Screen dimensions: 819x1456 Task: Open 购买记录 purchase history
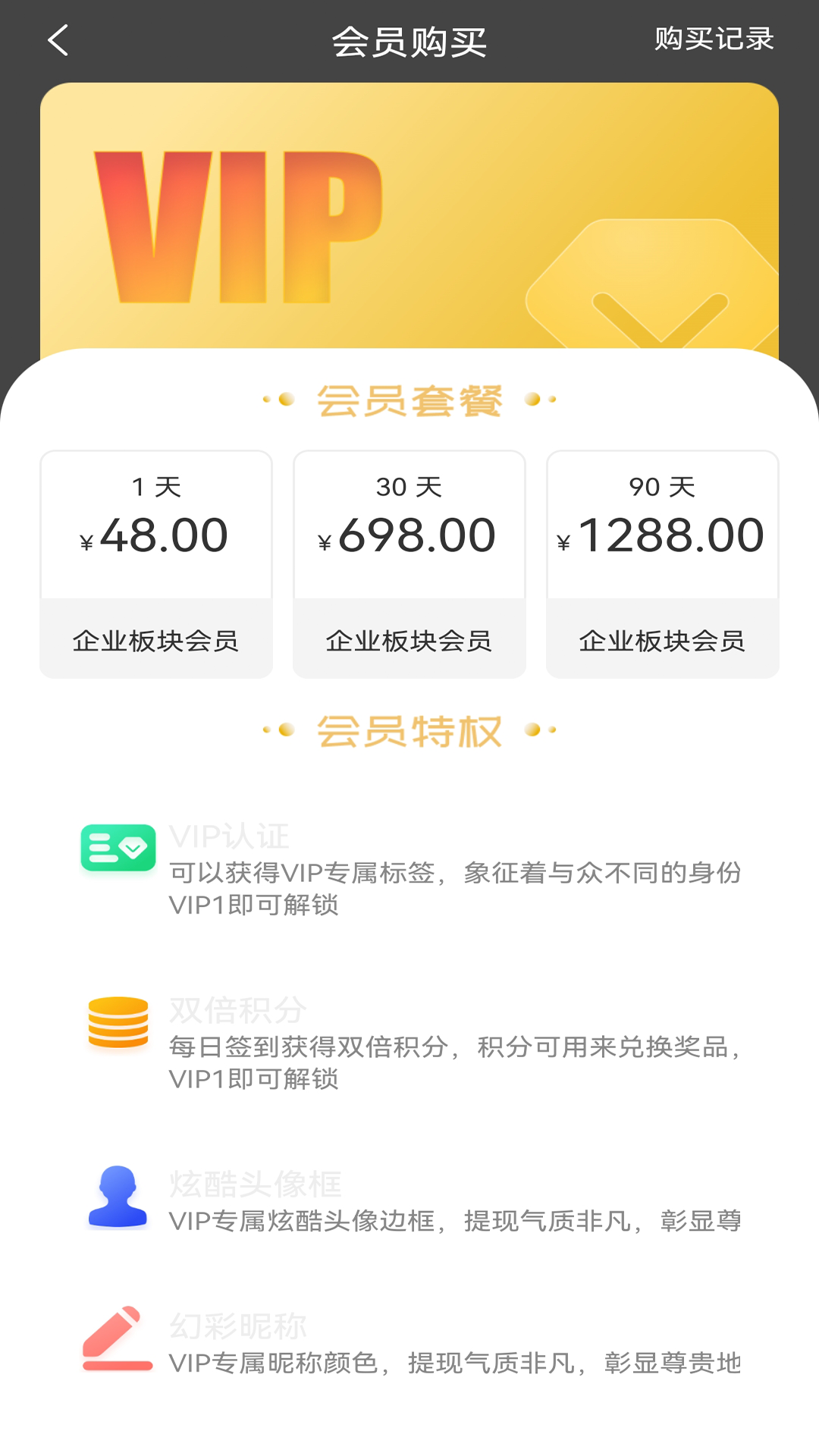714,39
